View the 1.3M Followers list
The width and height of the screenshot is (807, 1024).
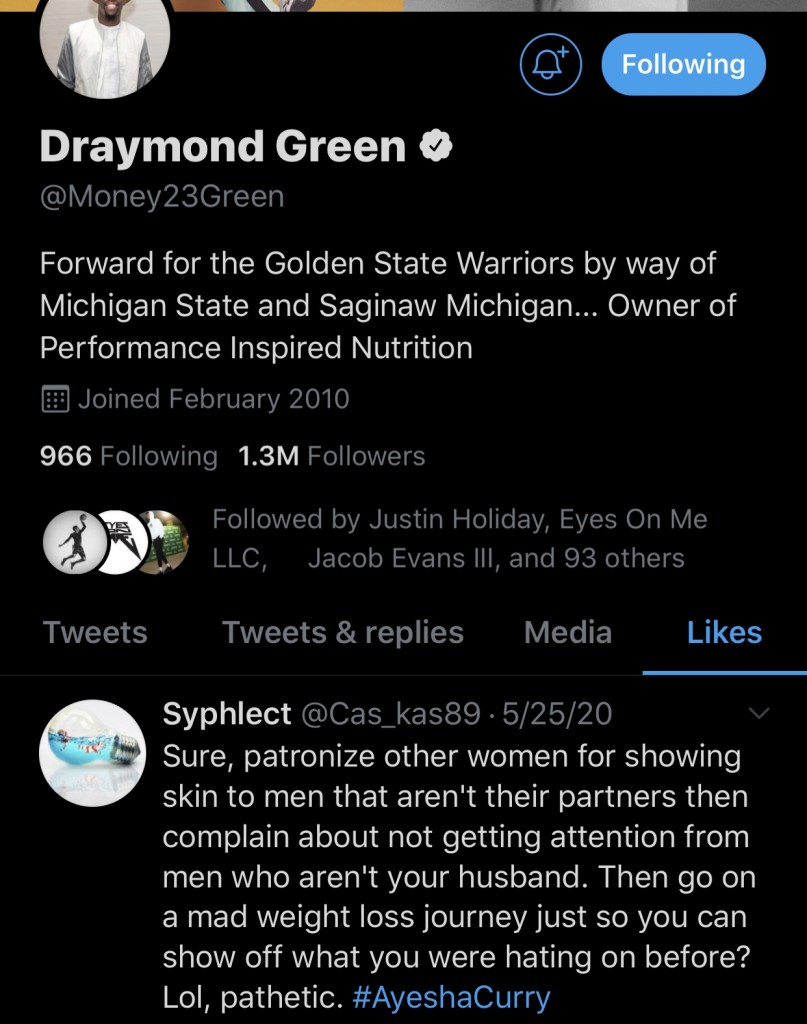point(331,456)
